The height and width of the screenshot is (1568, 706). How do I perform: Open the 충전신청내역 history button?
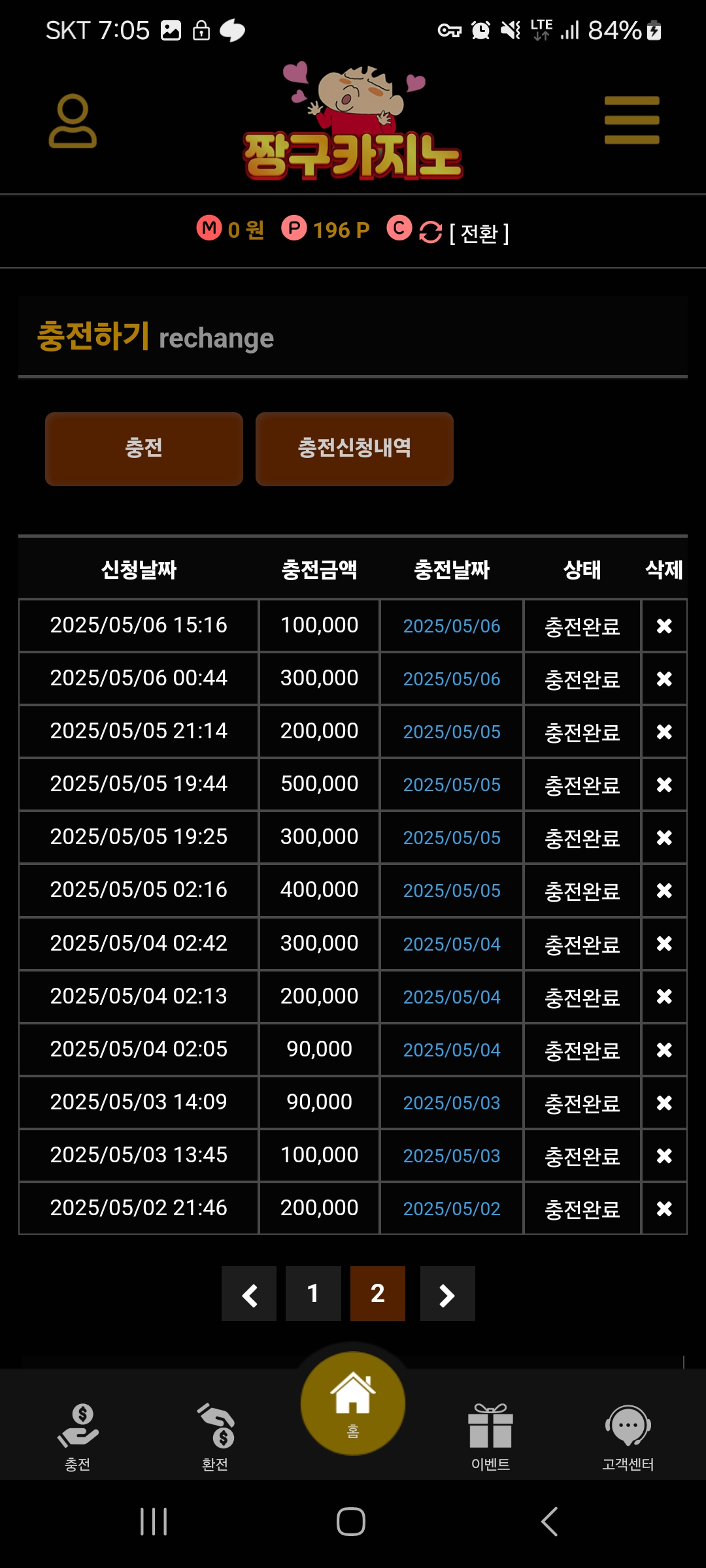354,449
